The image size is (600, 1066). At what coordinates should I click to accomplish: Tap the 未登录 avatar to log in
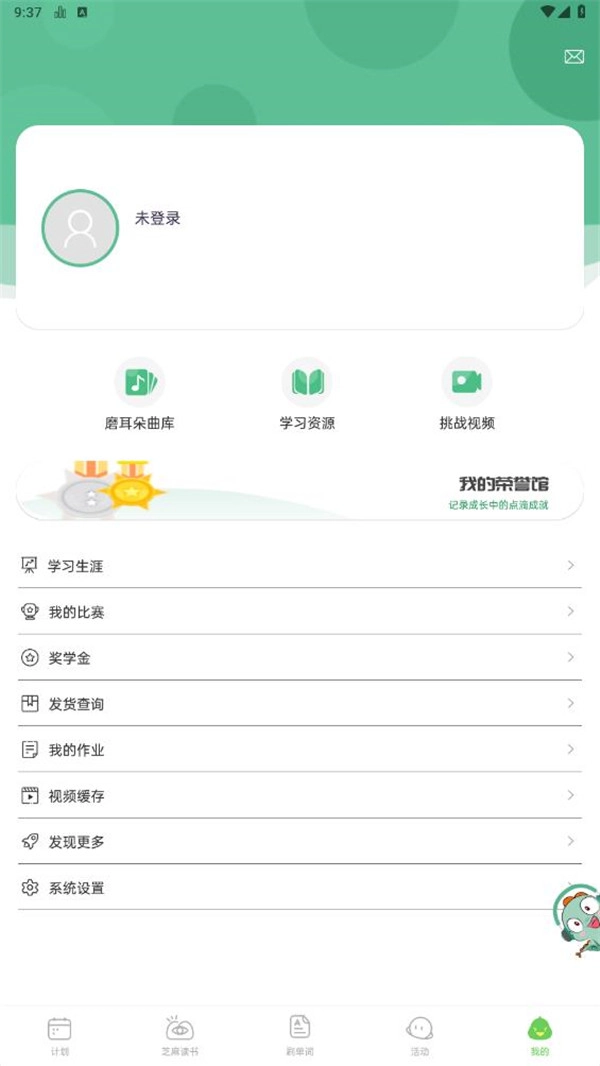tap(80, 228)
